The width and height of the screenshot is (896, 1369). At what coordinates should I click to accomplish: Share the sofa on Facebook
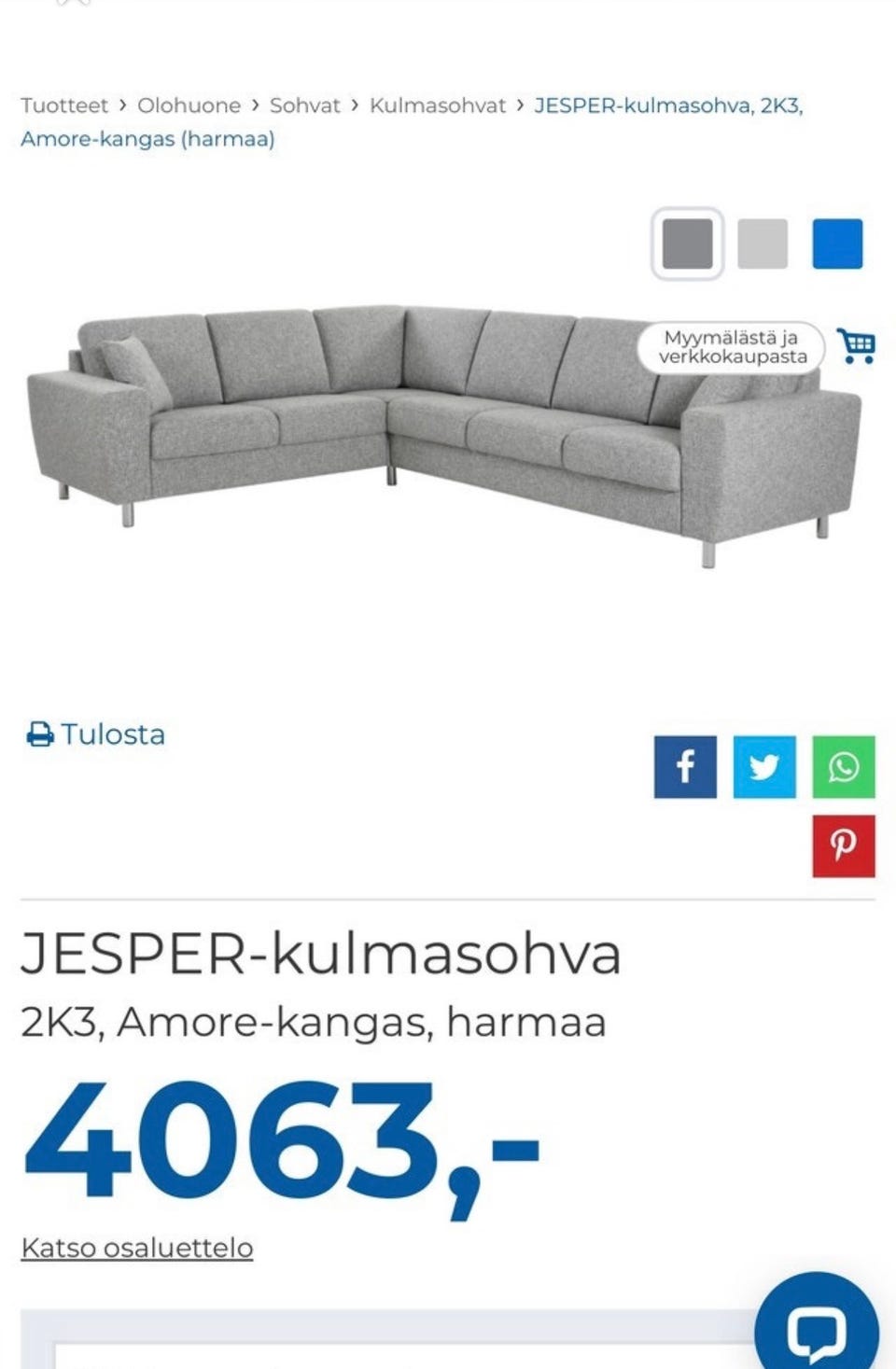tap(687, 768)
